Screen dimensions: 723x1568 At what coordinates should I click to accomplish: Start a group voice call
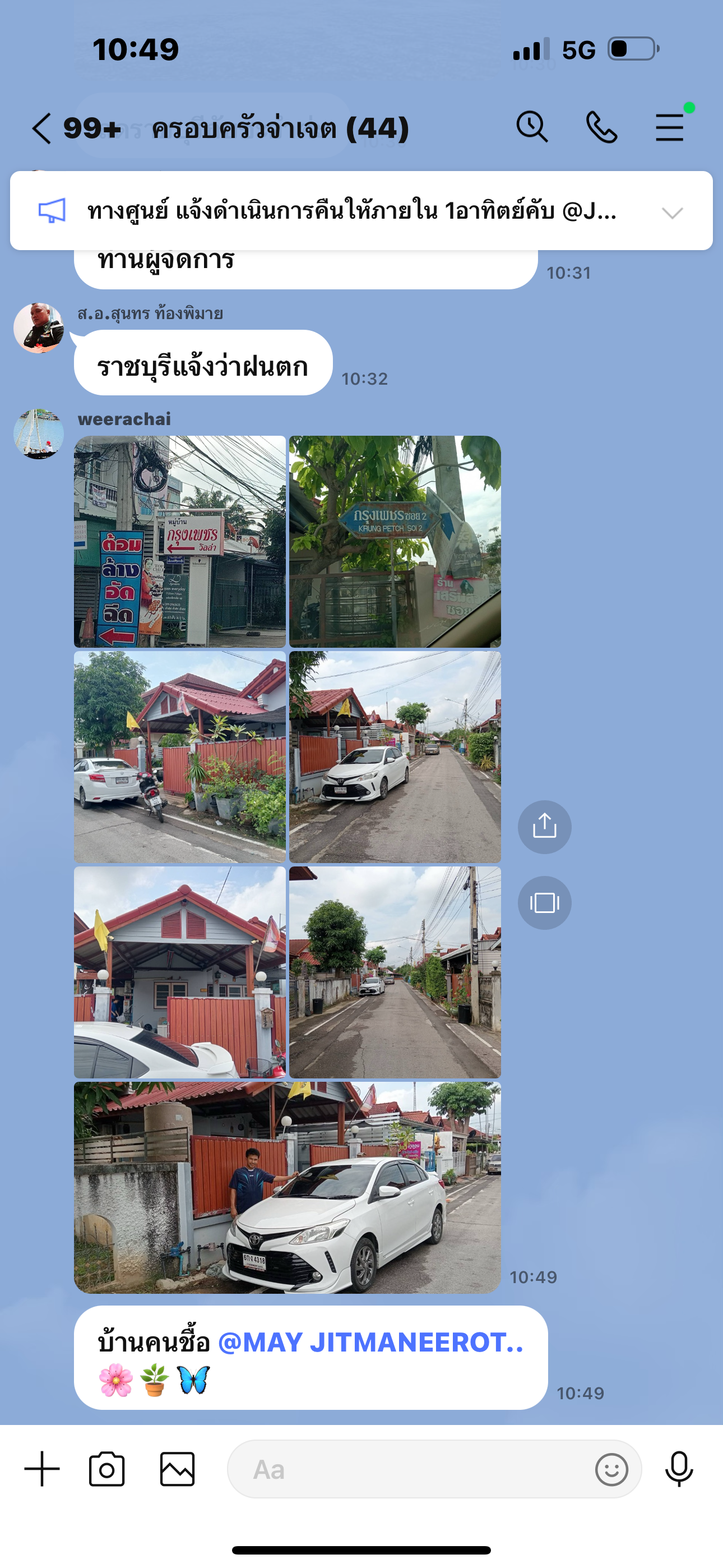601,127
